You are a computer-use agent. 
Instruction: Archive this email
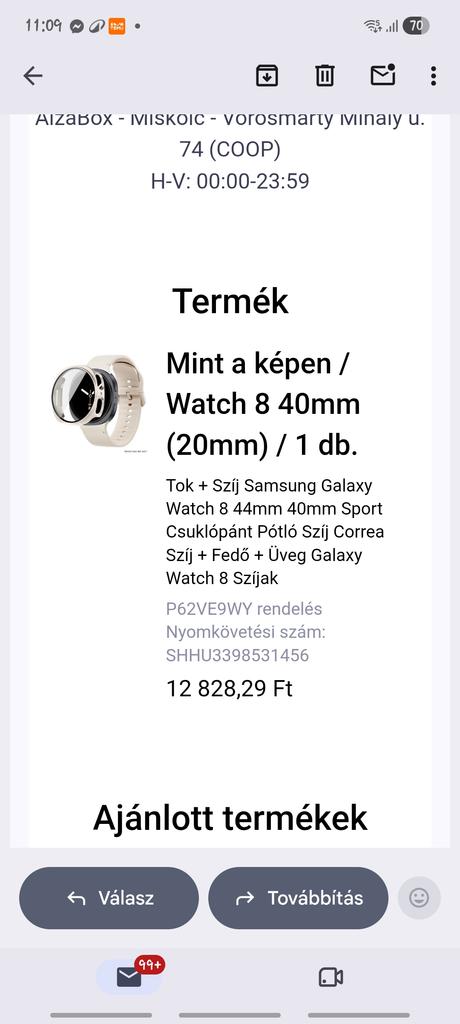point(267,76)
